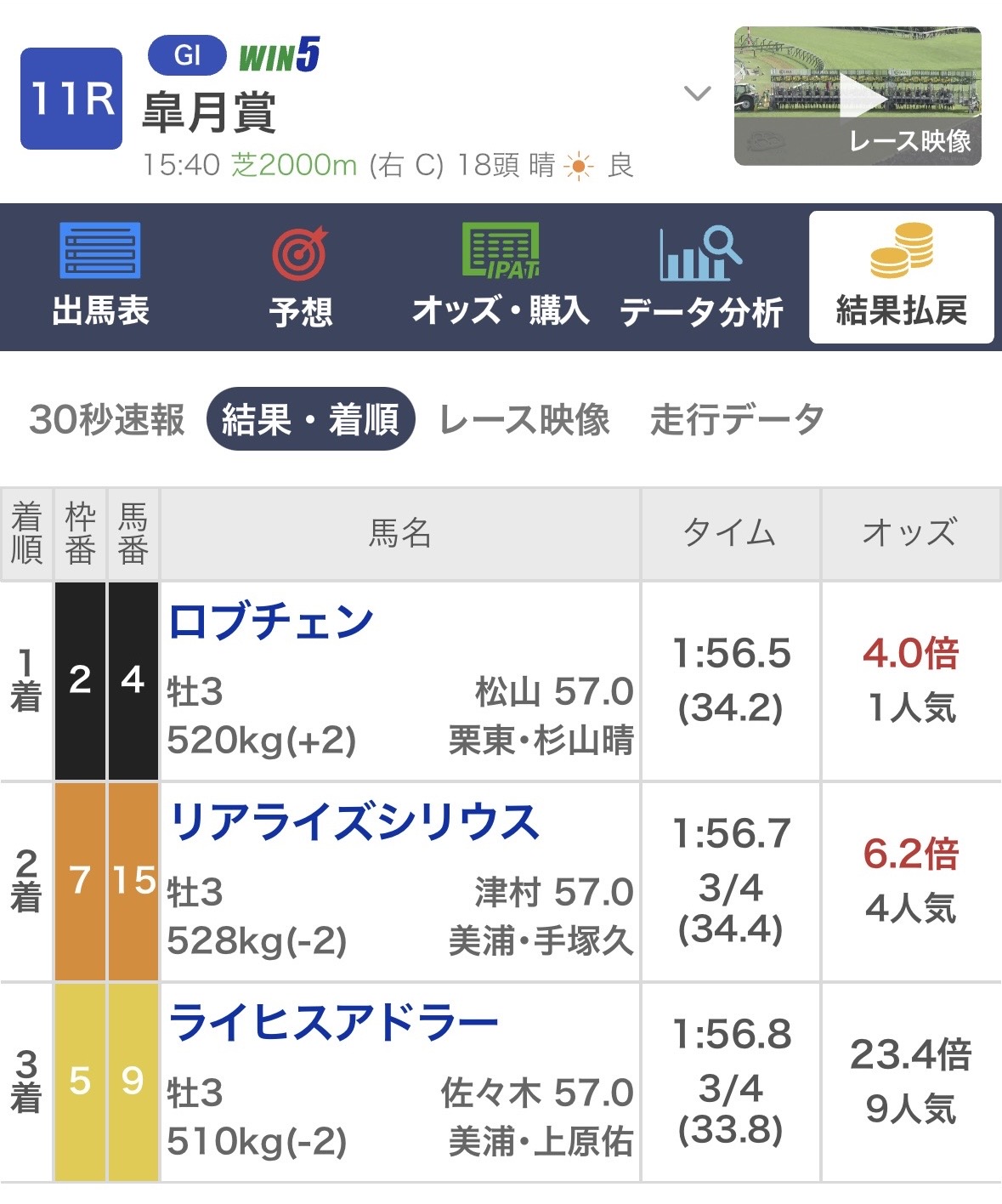The image size is (1002, 1204).
Task: Expand the 皐月賞 race selector chevron
Action: click(698, 94)
